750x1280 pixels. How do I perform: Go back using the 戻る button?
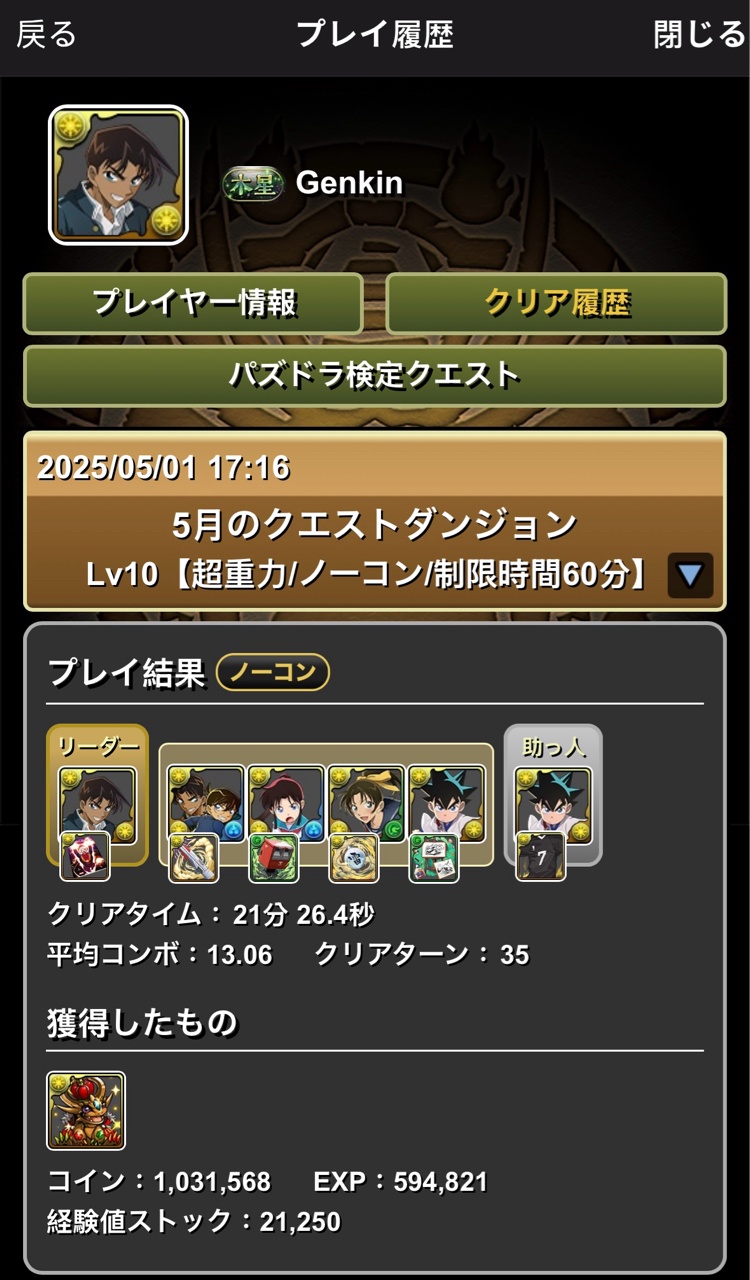click(47, 35)
